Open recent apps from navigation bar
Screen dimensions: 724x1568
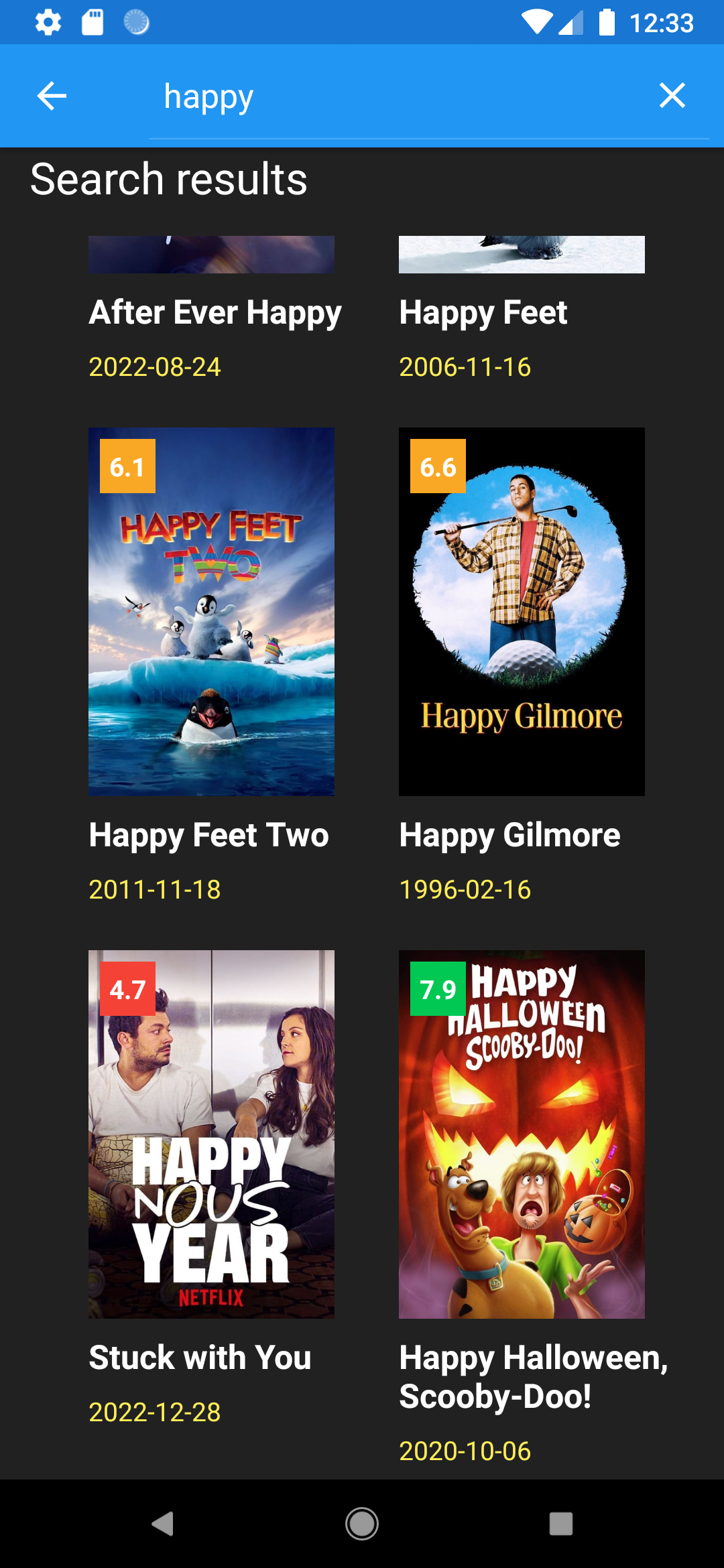pos(561,1524)
